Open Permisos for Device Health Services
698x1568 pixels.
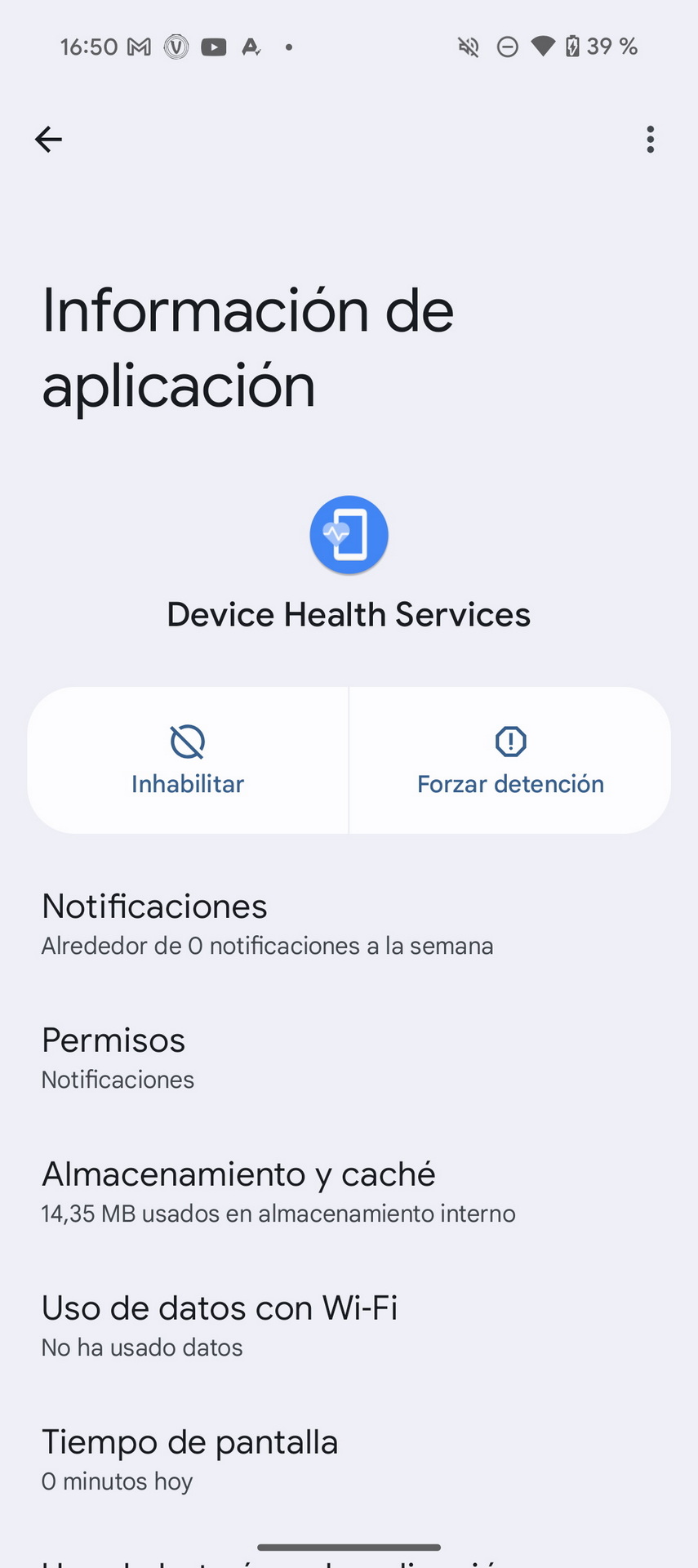[x=349, y=1058]
